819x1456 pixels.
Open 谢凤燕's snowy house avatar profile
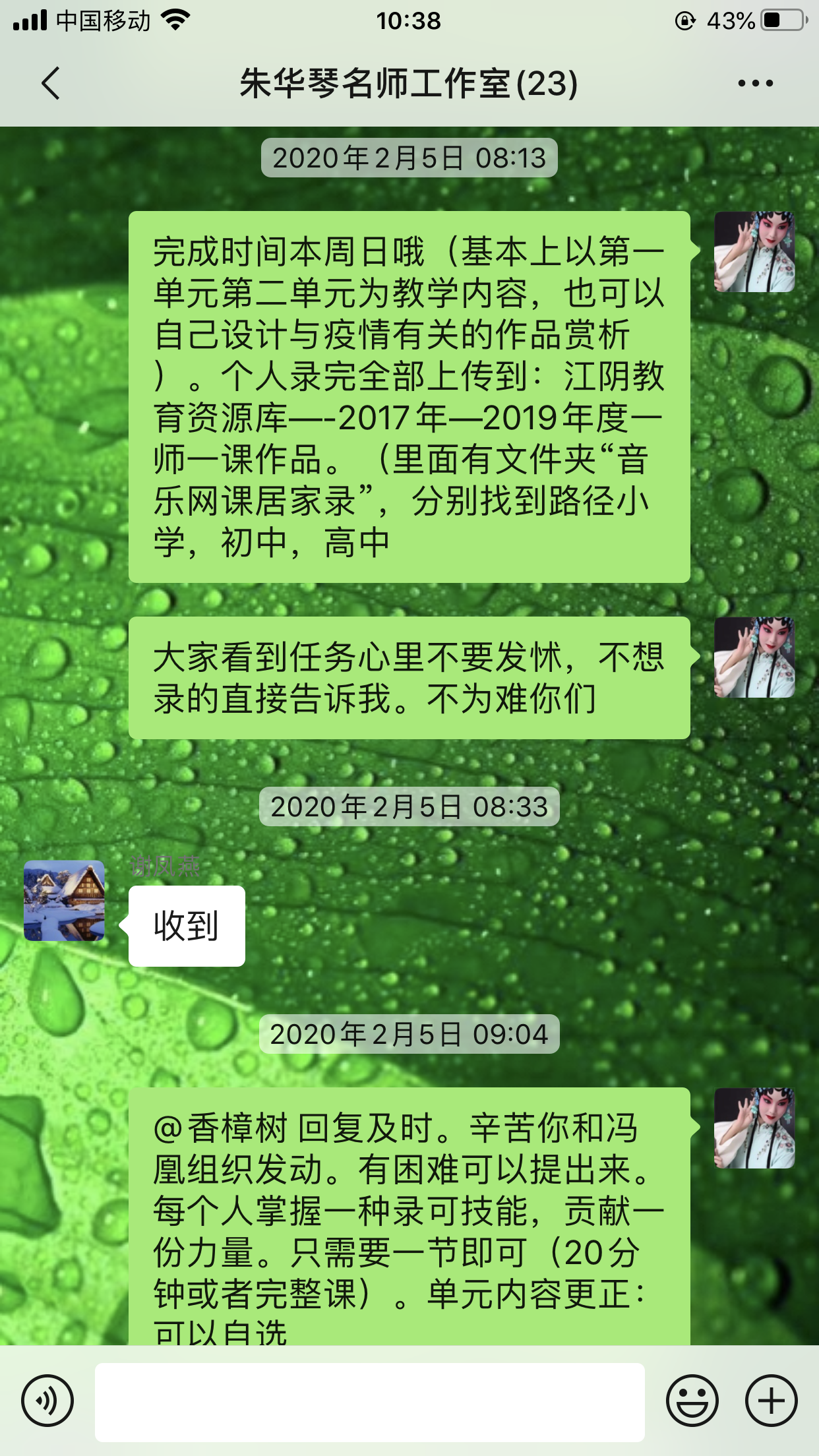[x=65, y=901]
